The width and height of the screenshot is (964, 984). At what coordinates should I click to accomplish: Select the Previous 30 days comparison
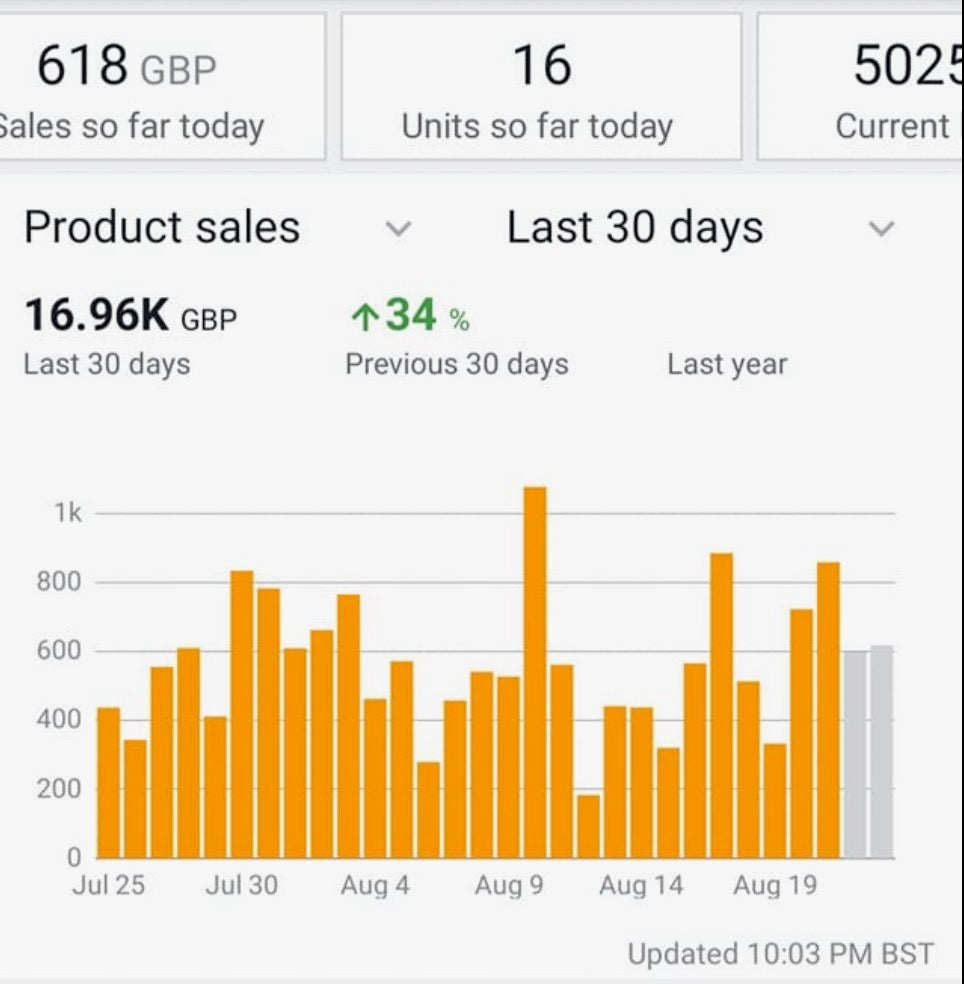coord(456,363)
